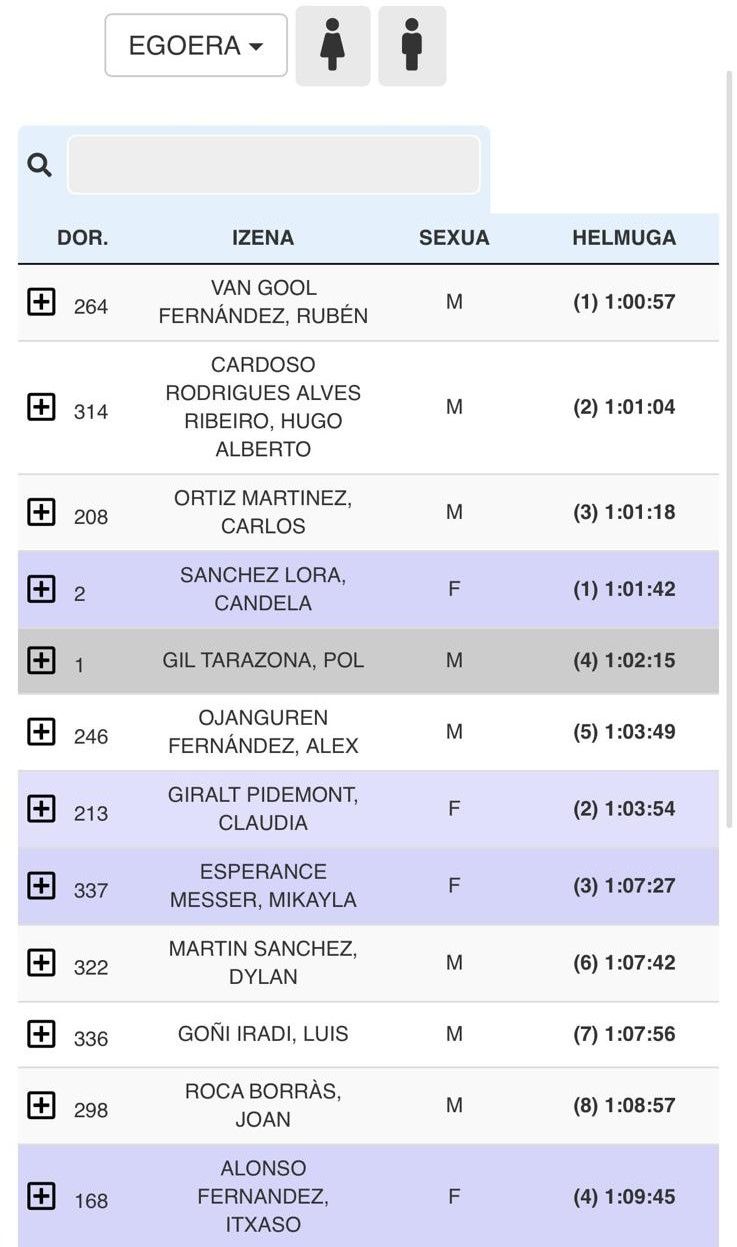Filter results by female runners
737x1247 pixels.
[333, 46]
